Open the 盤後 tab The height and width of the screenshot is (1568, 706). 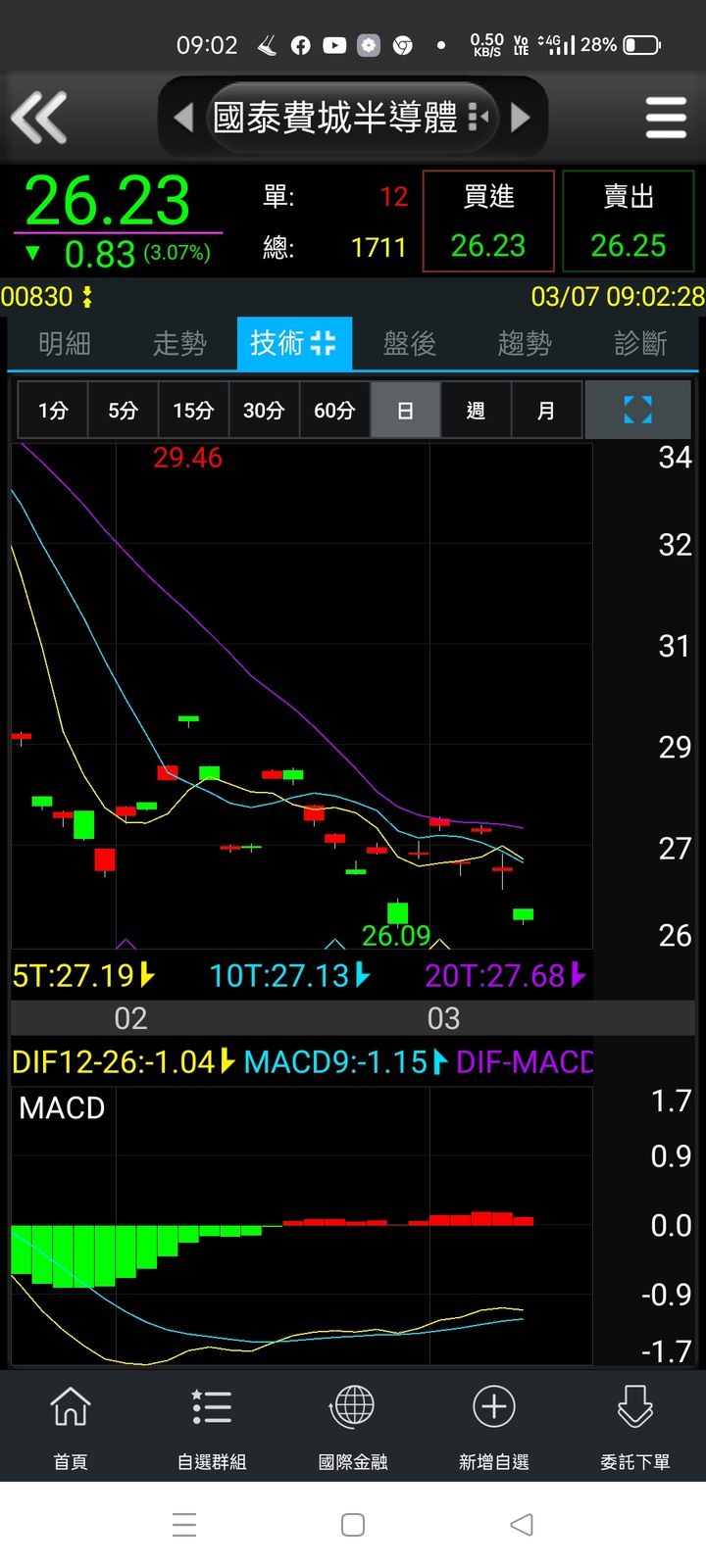(x=409, y=343)
